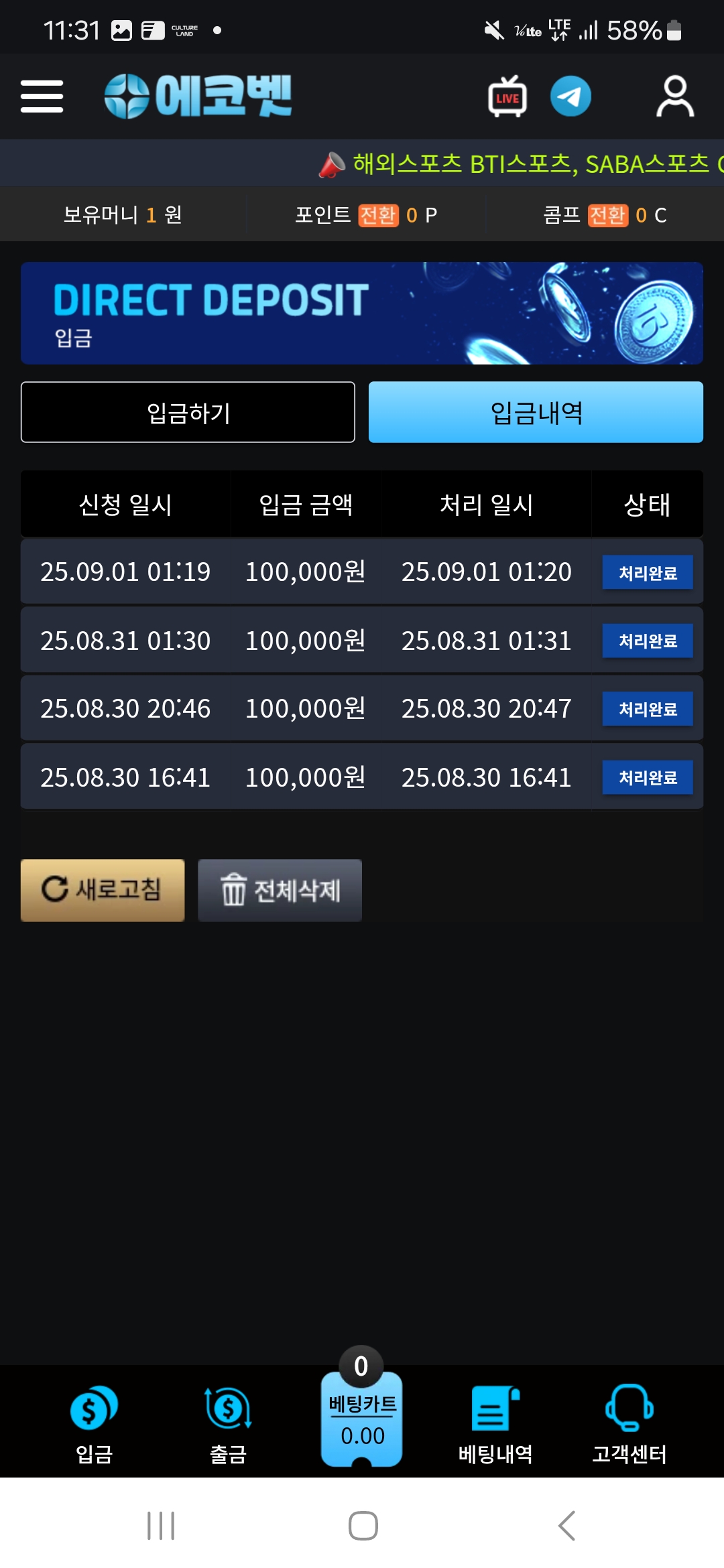The height and width of the screenshot is (1568, 724).
Task: Open the hamburger drawer menu
Action: pyautogui.click(x=42, y=96)
